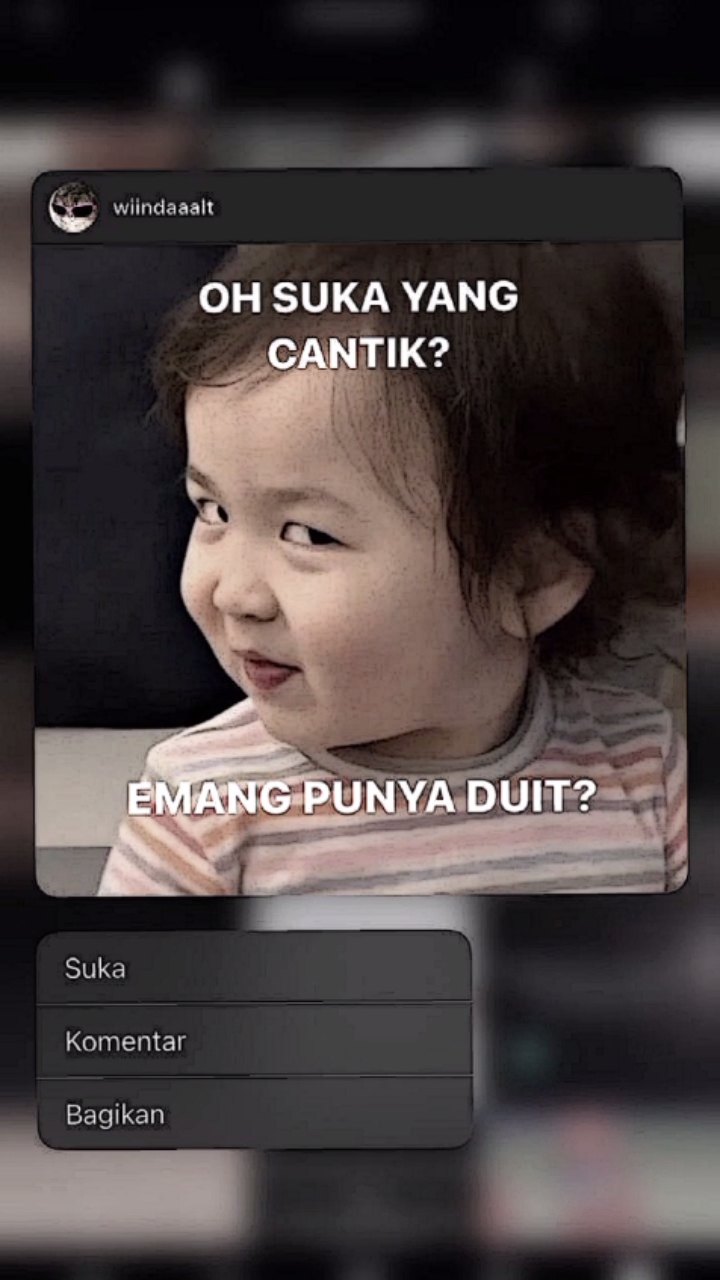Choose Komentar from the preview menu
Viewport: 720px width, 1280px height.
254,1041
